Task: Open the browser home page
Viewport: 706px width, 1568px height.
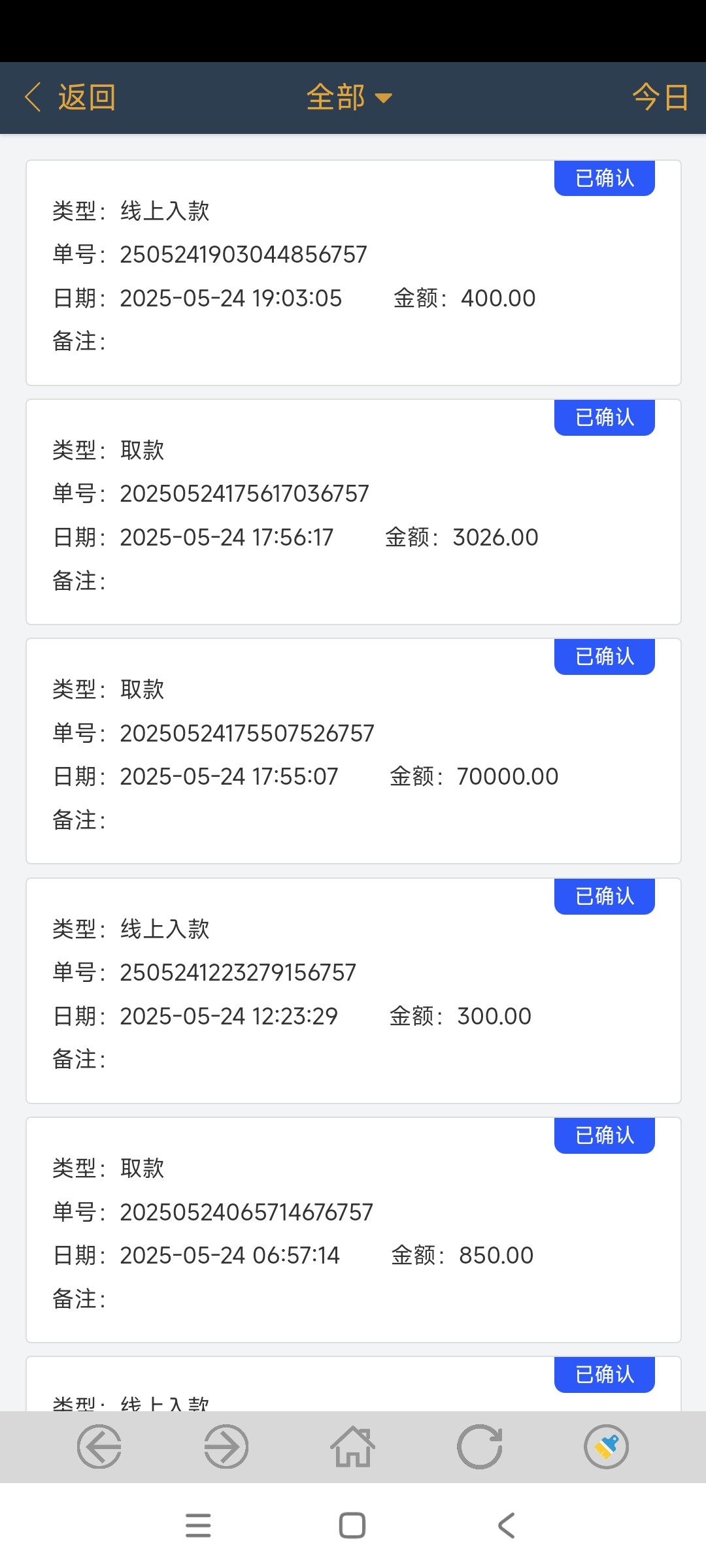Action: click(x=353, y=1446)
